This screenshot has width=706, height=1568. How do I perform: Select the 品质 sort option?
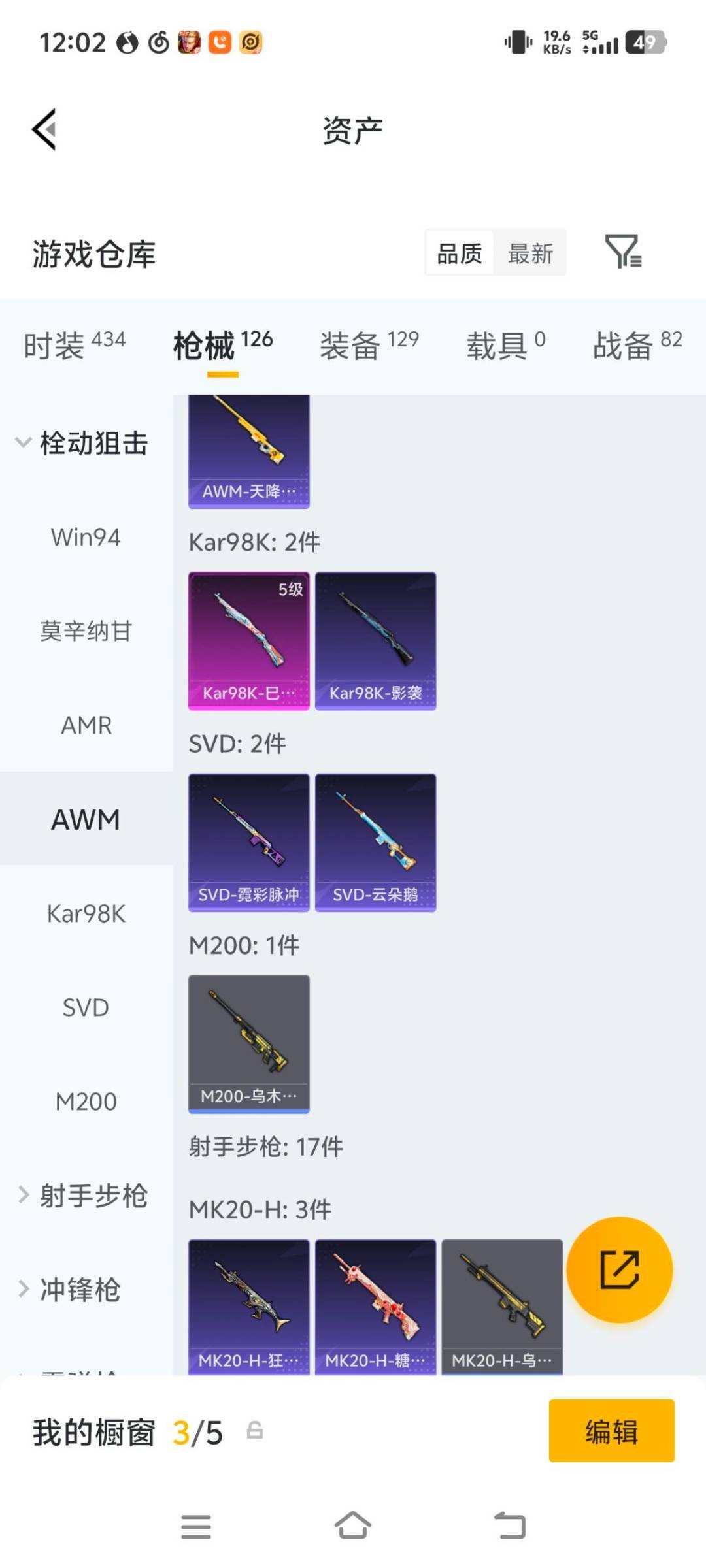(460, 253)
